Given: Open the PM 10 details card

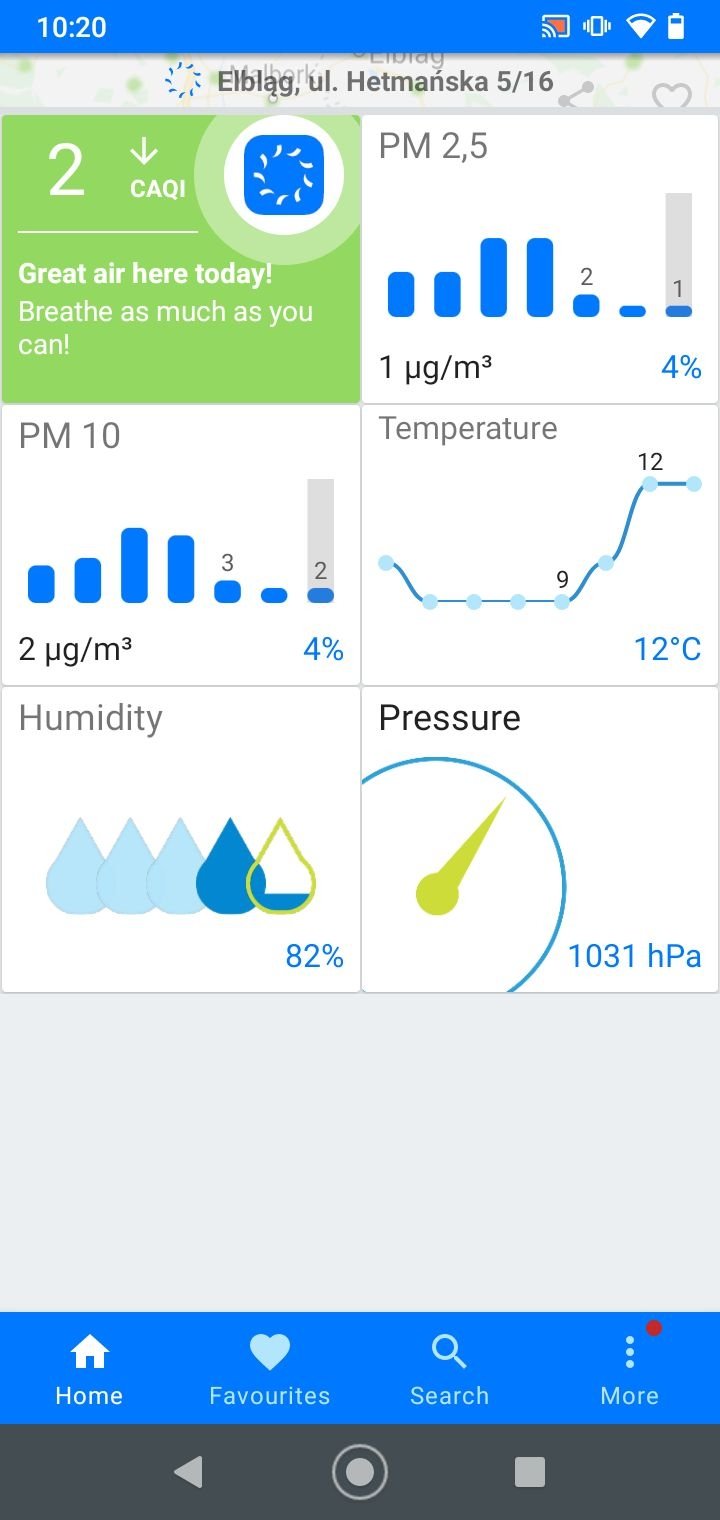Looking at the screenshot, I should [181, 545].
